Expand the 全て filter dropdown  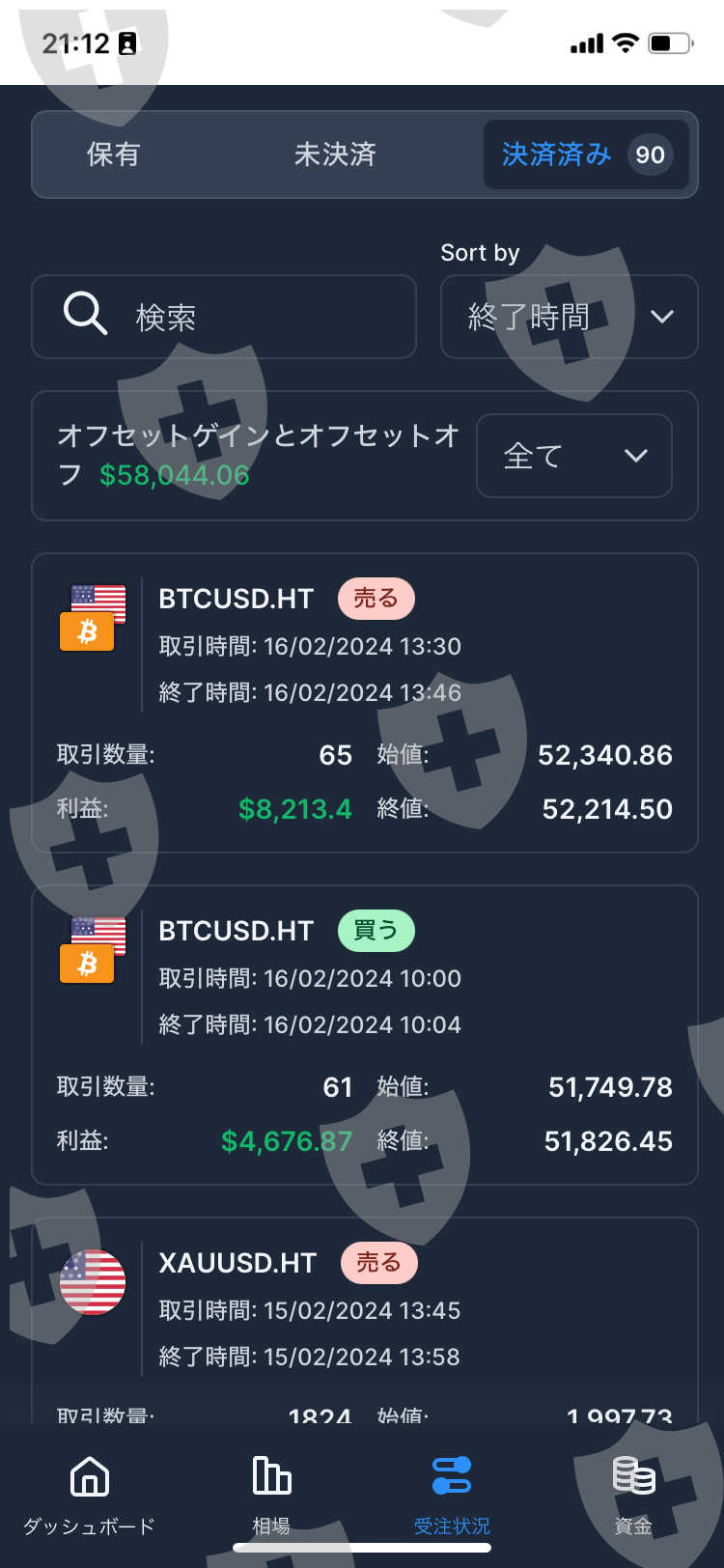pyautogui.click(x=574, y=456)
